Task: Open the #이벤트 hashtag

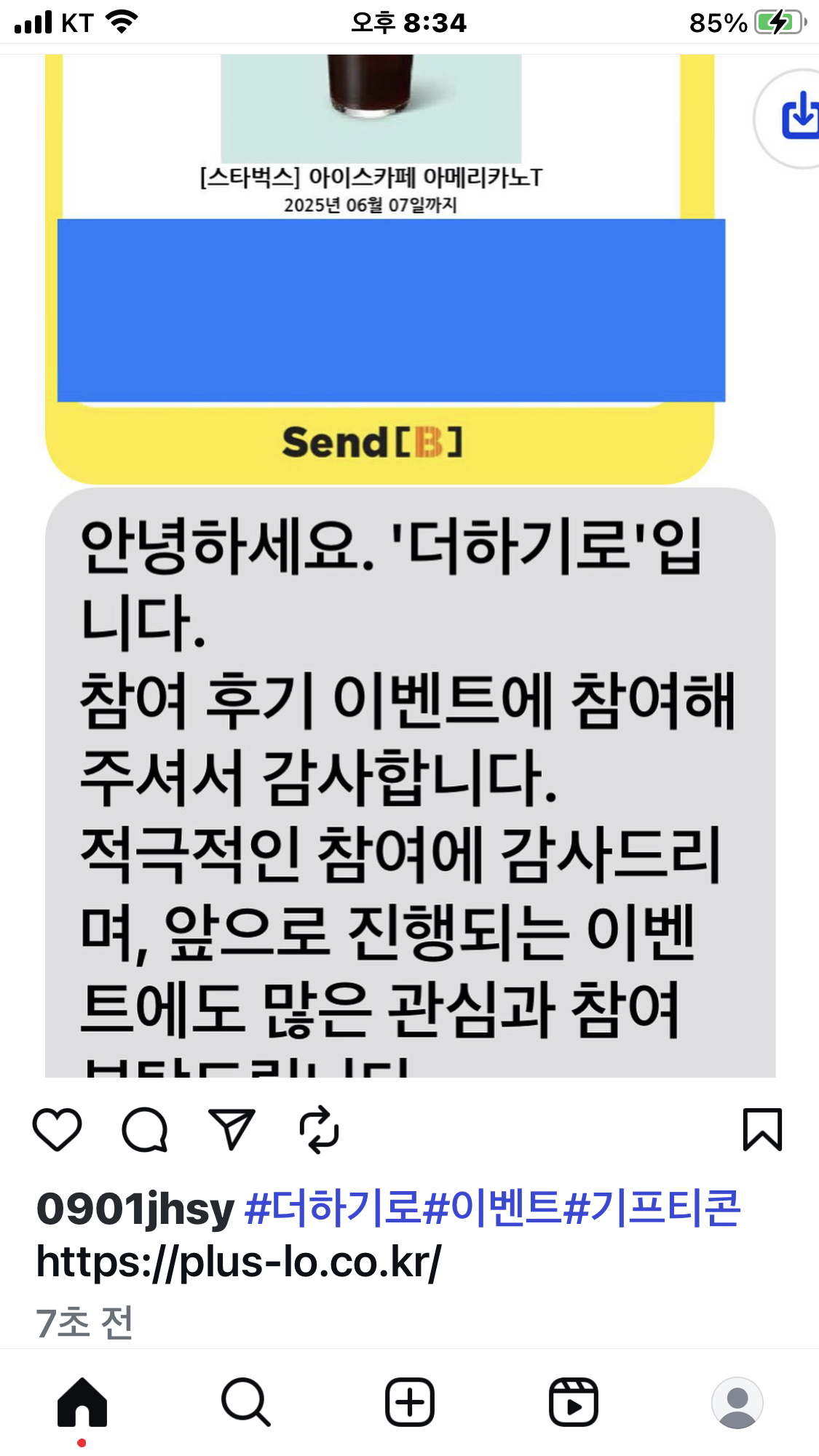Action: 491,1209
